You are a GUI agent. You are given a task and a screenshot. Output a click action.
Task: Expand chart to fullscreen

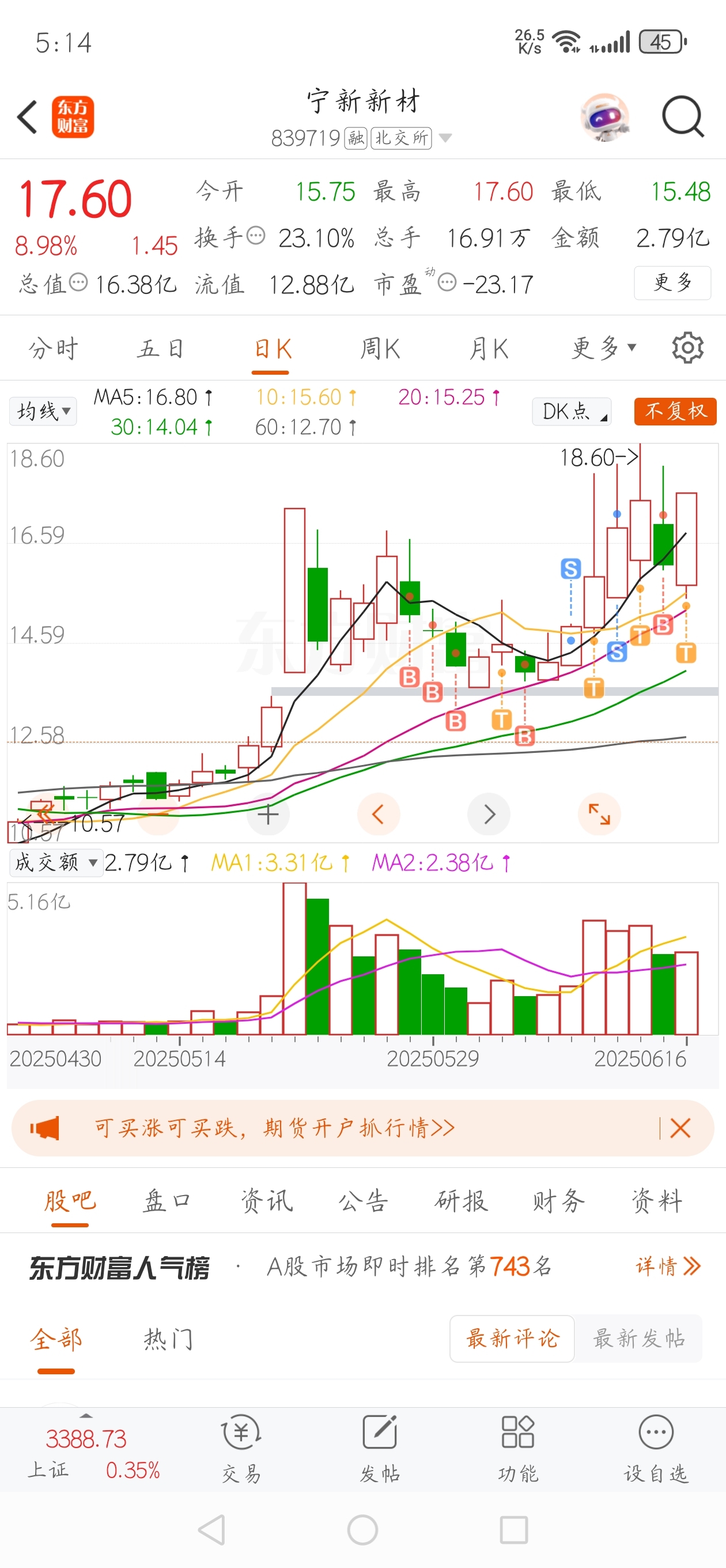(x=599, y=814)
